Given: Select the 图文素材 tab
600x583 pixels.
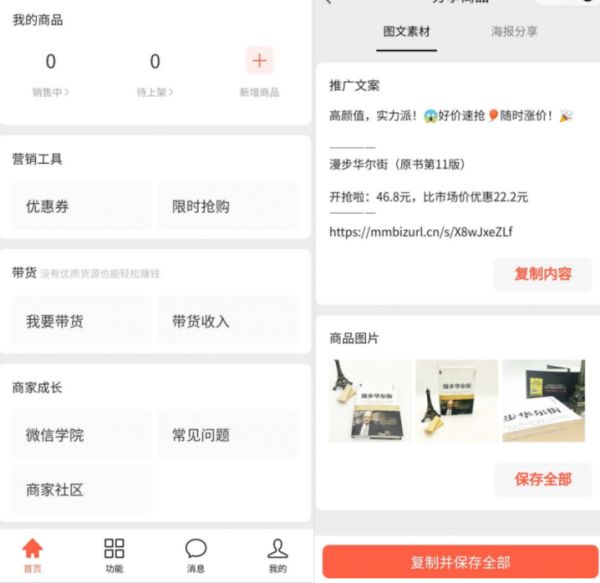Looking at the screenshot, I should 407,32.
